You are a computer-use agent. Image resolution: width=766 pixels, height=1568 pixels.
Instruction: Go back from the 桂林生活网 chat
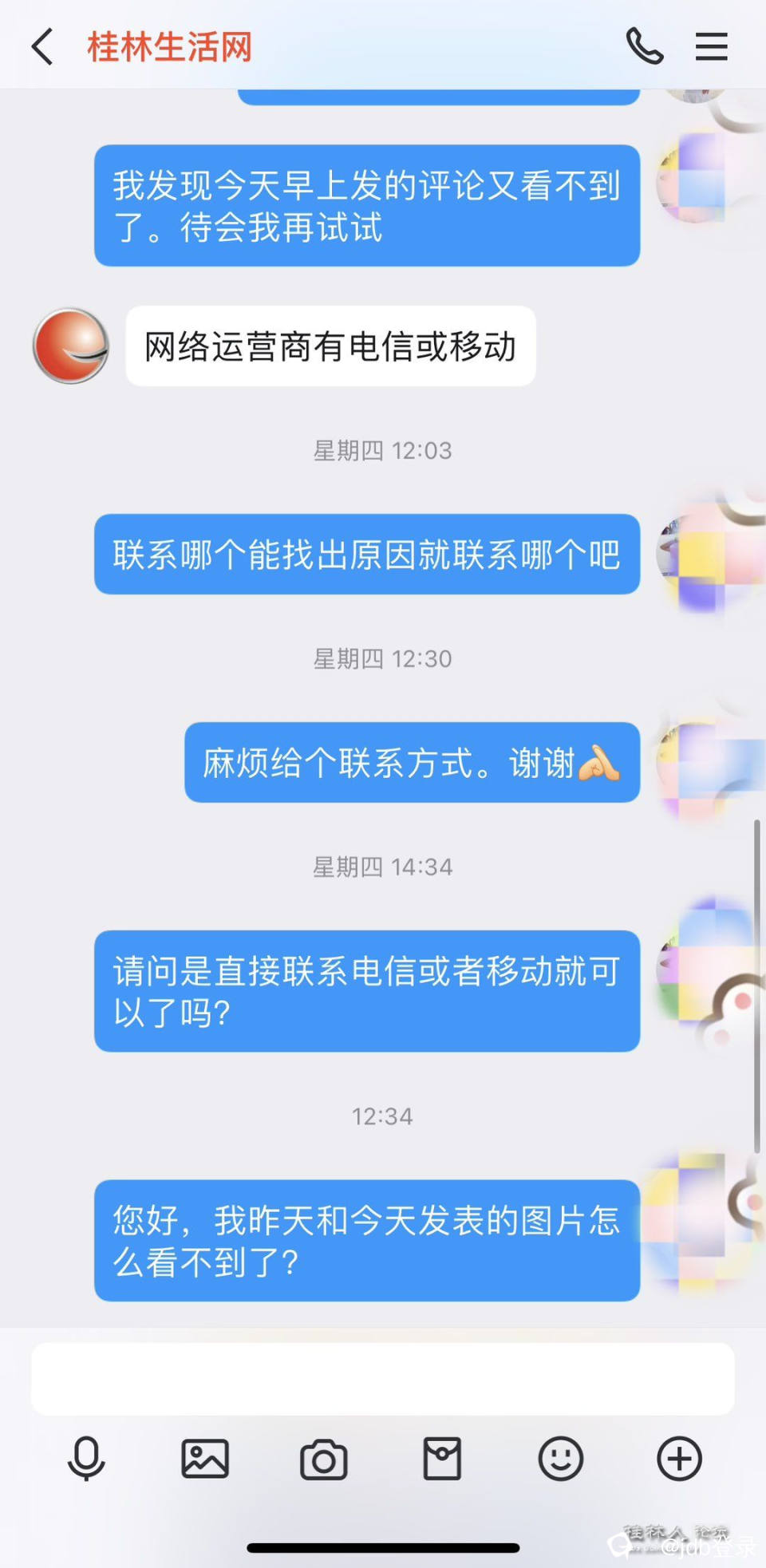click(43, 46)
